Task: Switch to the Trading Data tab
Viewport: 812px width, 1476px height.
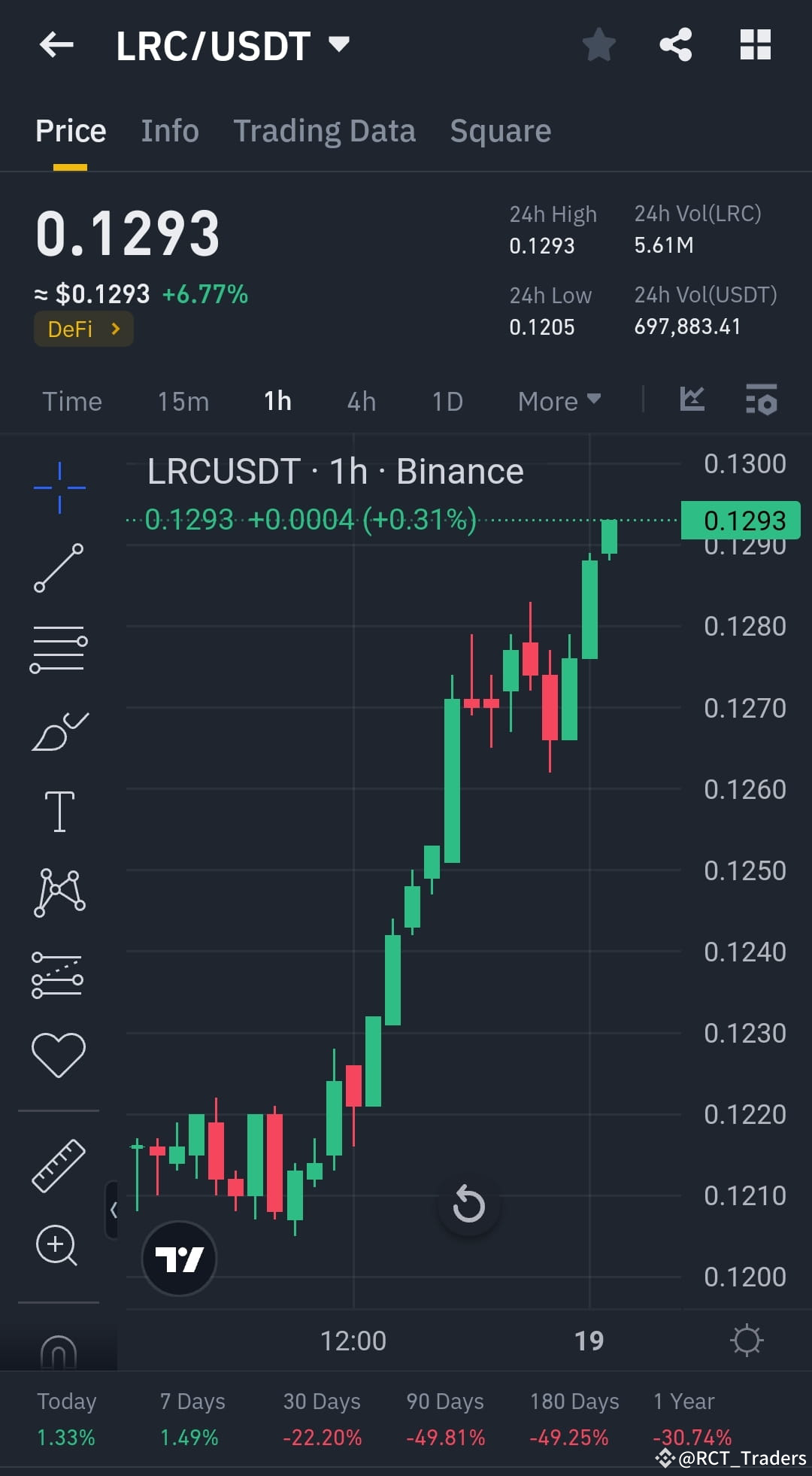Action: pos(325,130)
